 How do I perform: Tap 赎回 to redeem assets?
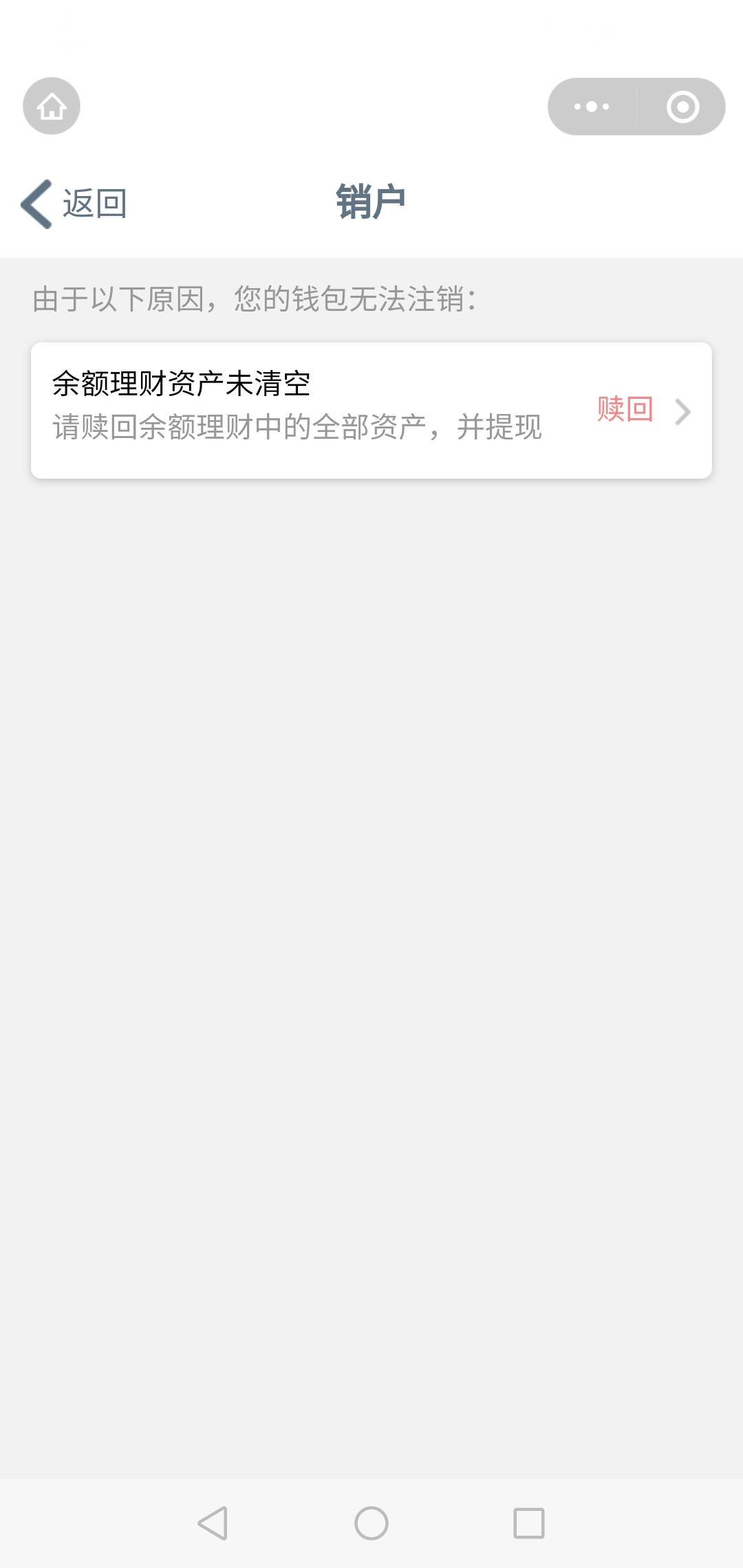(x=625, y=409)
